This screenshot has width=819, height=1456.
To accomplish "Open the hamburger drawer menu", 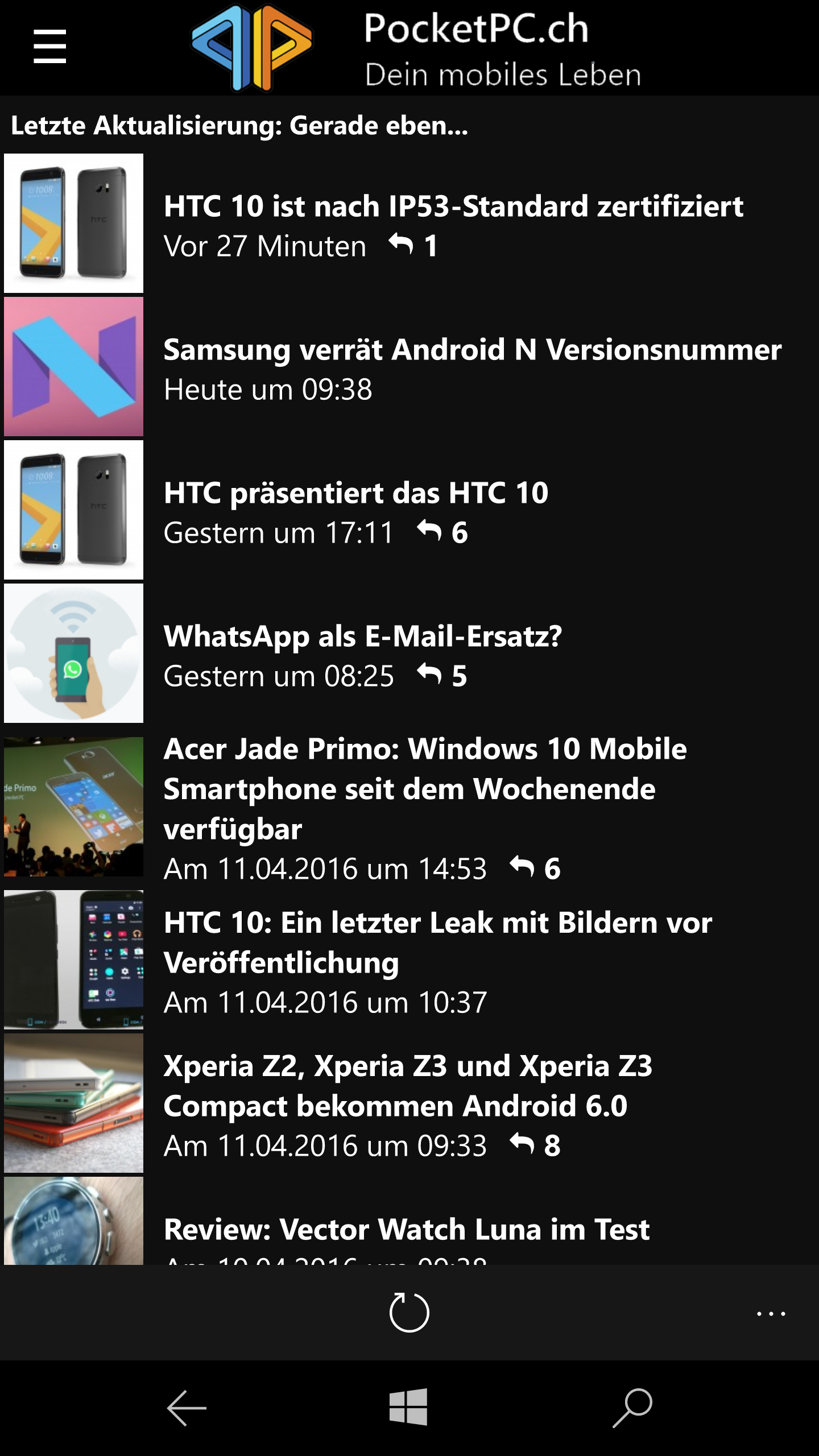I will click(50, 47).
